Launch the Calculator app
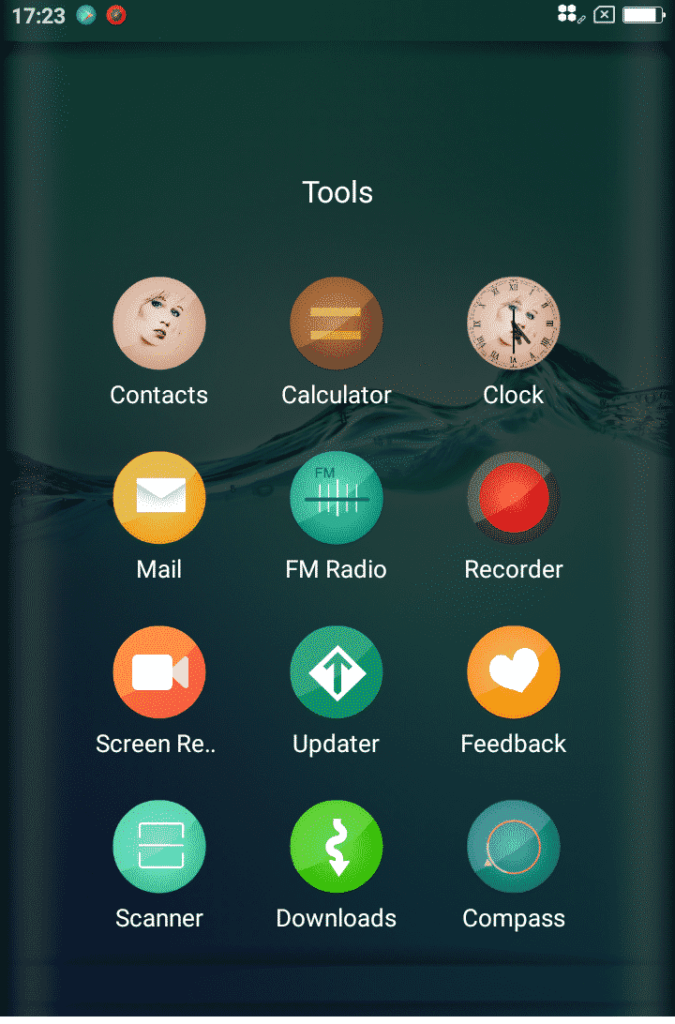This screenshot has width=675, height=1024. 336,324
